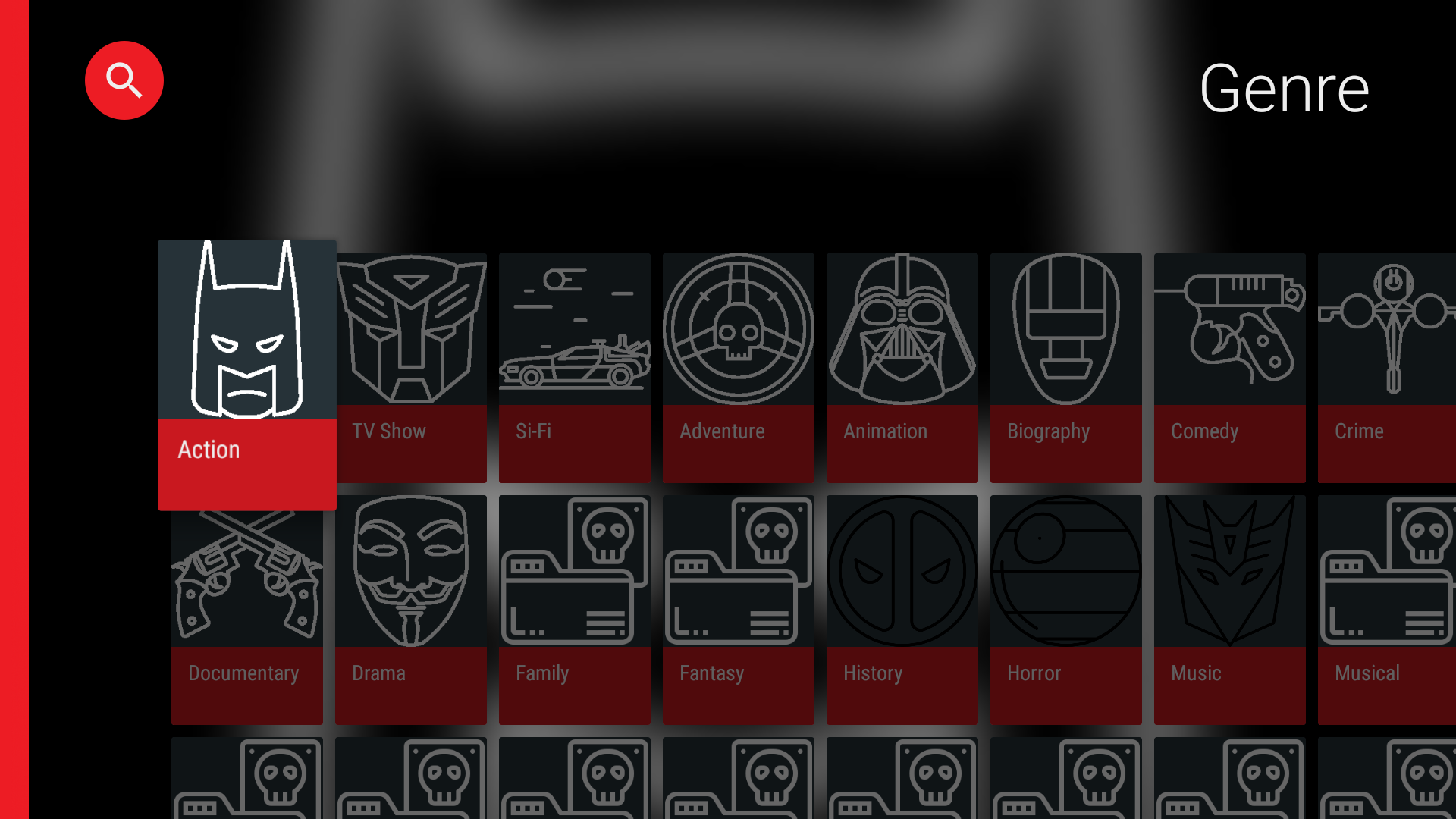Viewport: 1456px width, 819px height.
Task: Open the Fantasy genre card
Action: pos(739,610)
